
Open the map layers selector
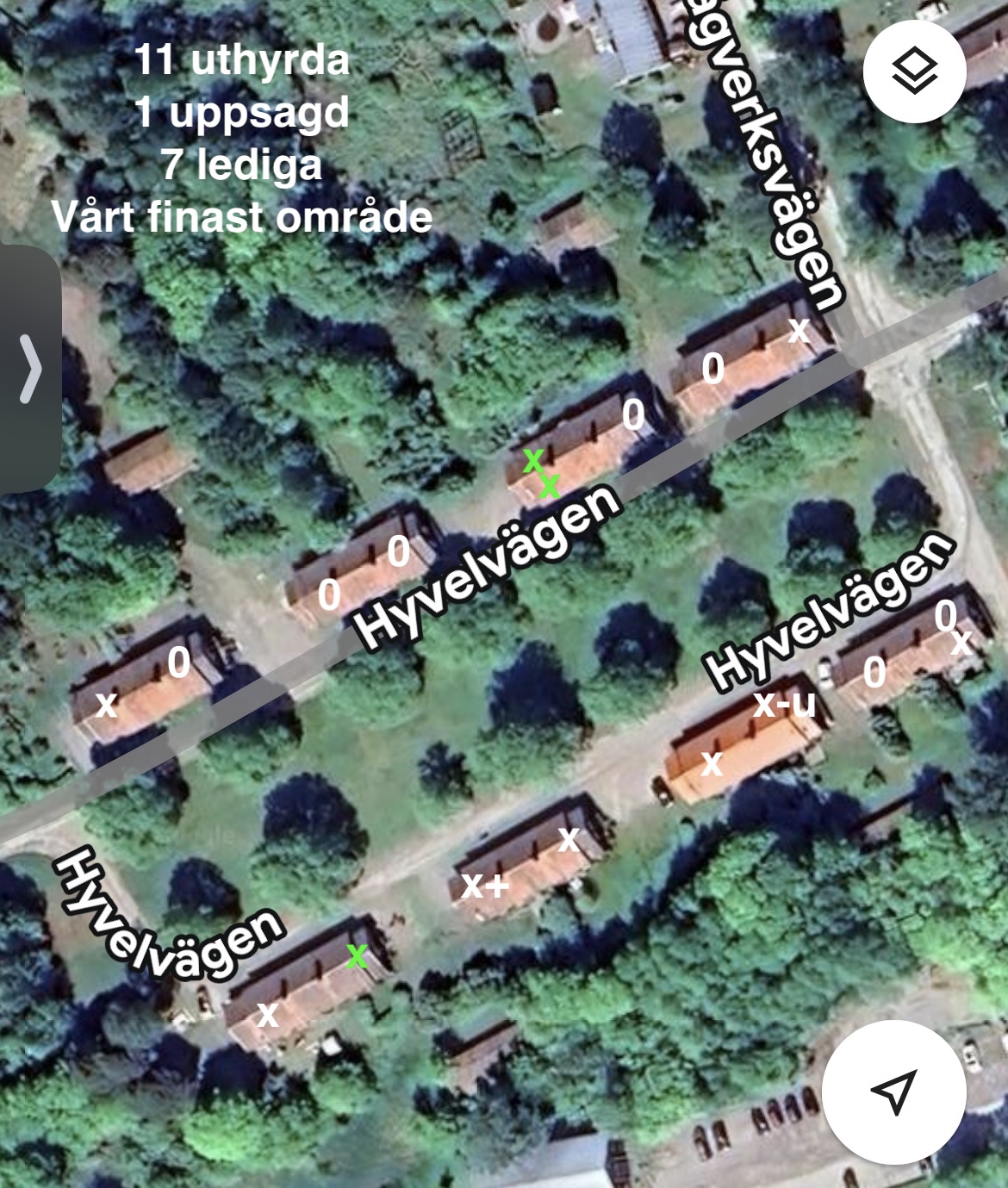click(914, 72)
